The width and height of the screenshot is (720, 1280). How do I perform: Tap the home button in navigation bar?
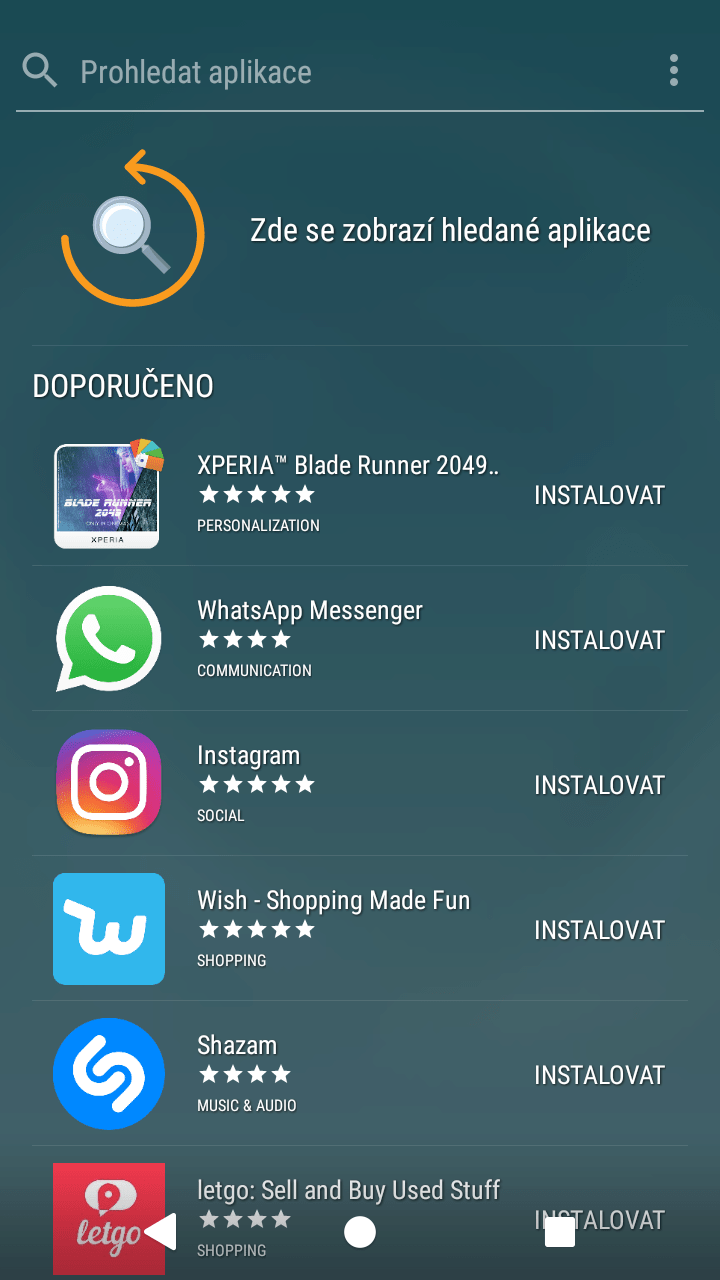pyautogui.click(x=360, y=1232)
